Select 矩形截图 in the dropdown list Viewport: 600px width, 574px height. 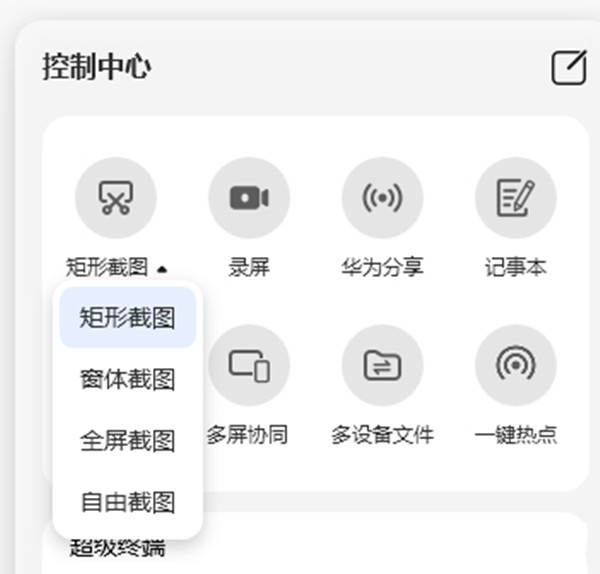pos(128,318)
